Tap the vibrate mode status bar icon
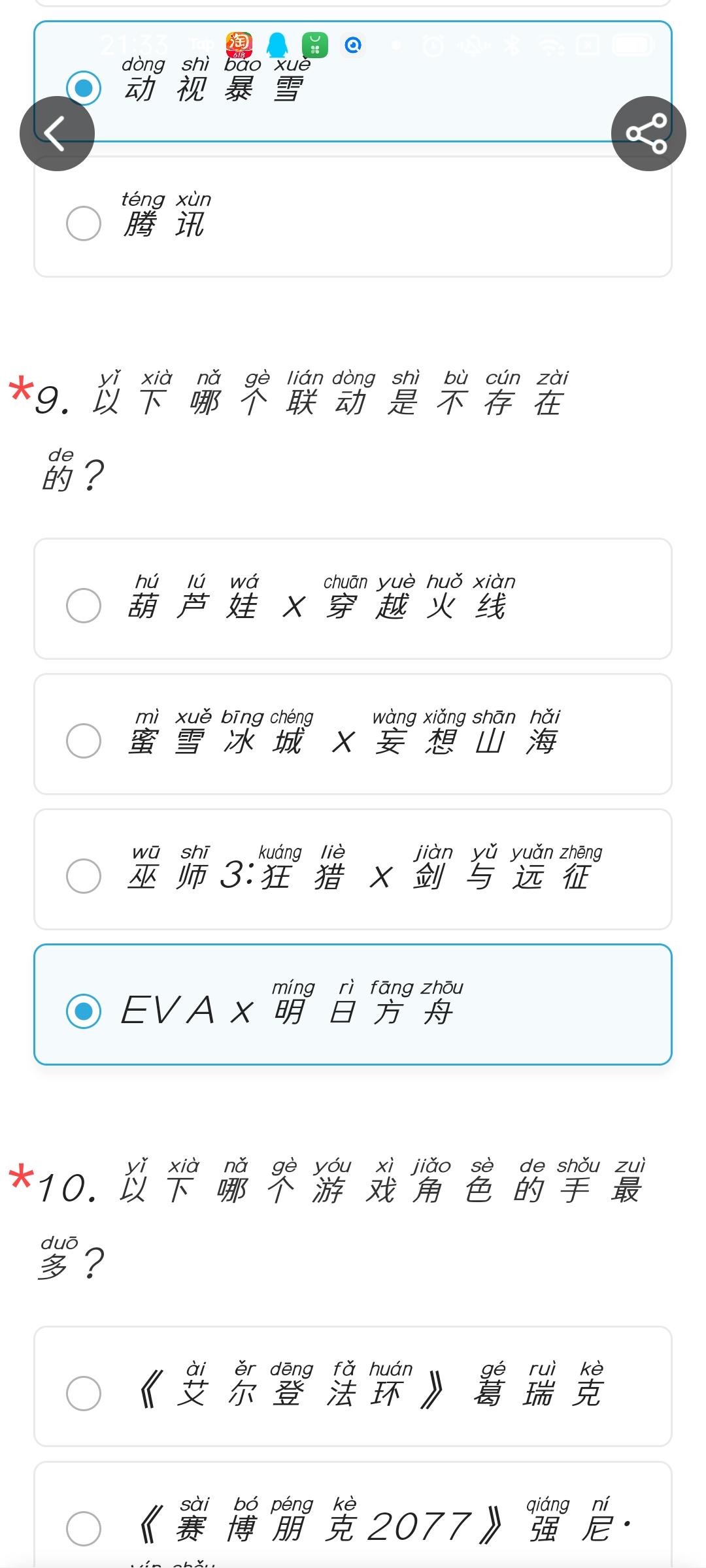 [472, 46]
